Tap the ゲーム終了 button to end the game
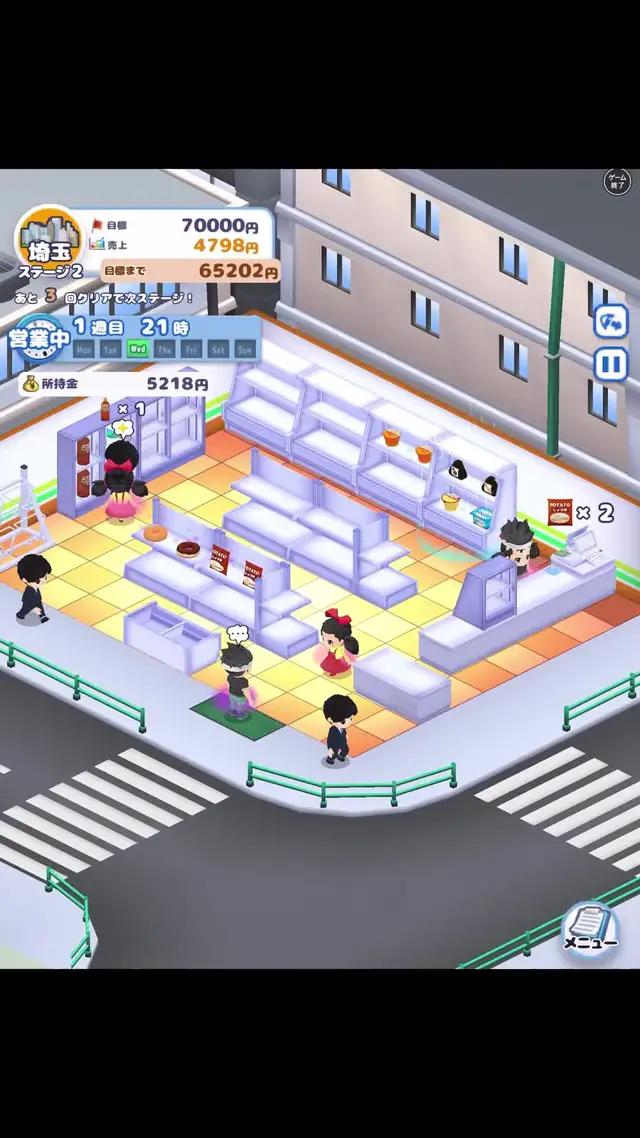The image size is (640, 1138). (617, 182)
